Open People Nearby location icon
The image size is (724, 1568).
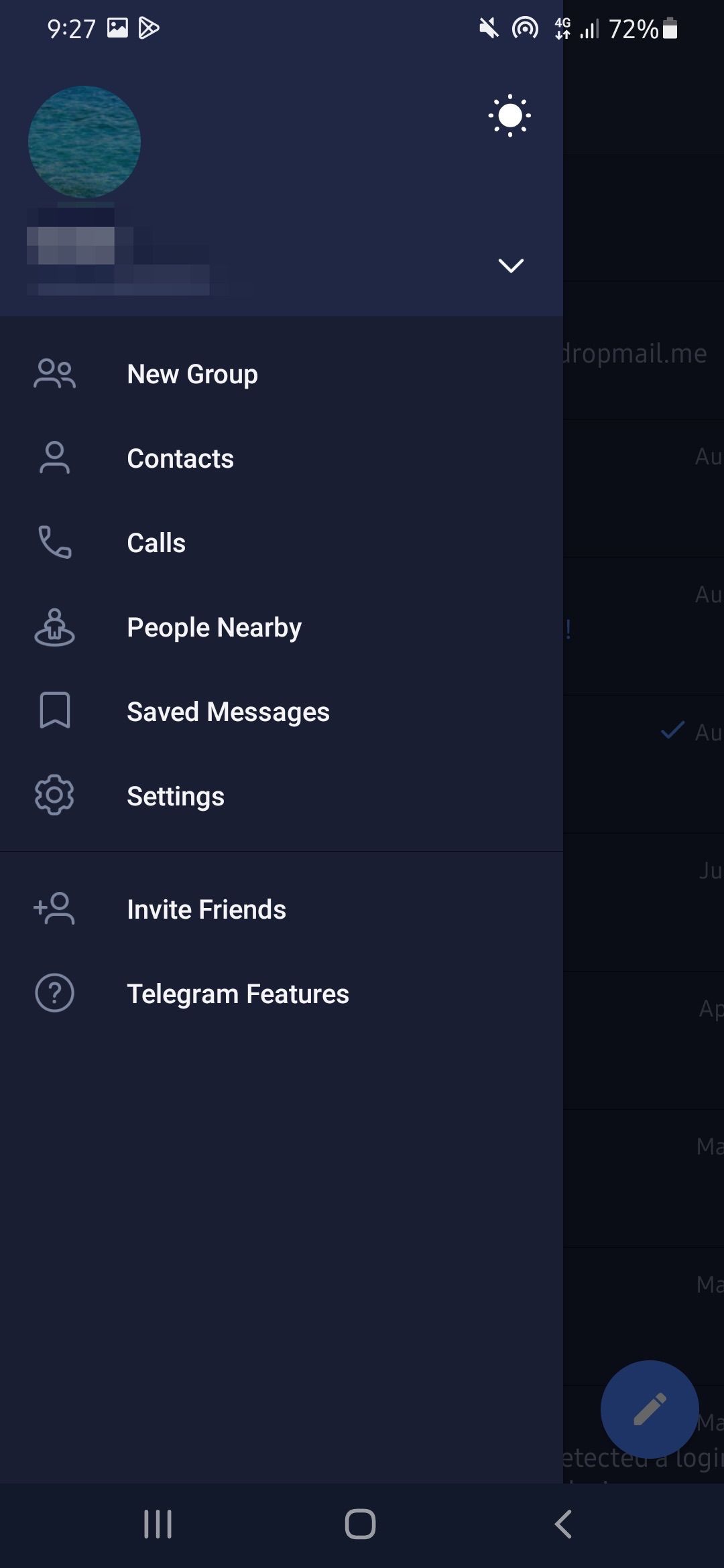[x=54, y=627]
